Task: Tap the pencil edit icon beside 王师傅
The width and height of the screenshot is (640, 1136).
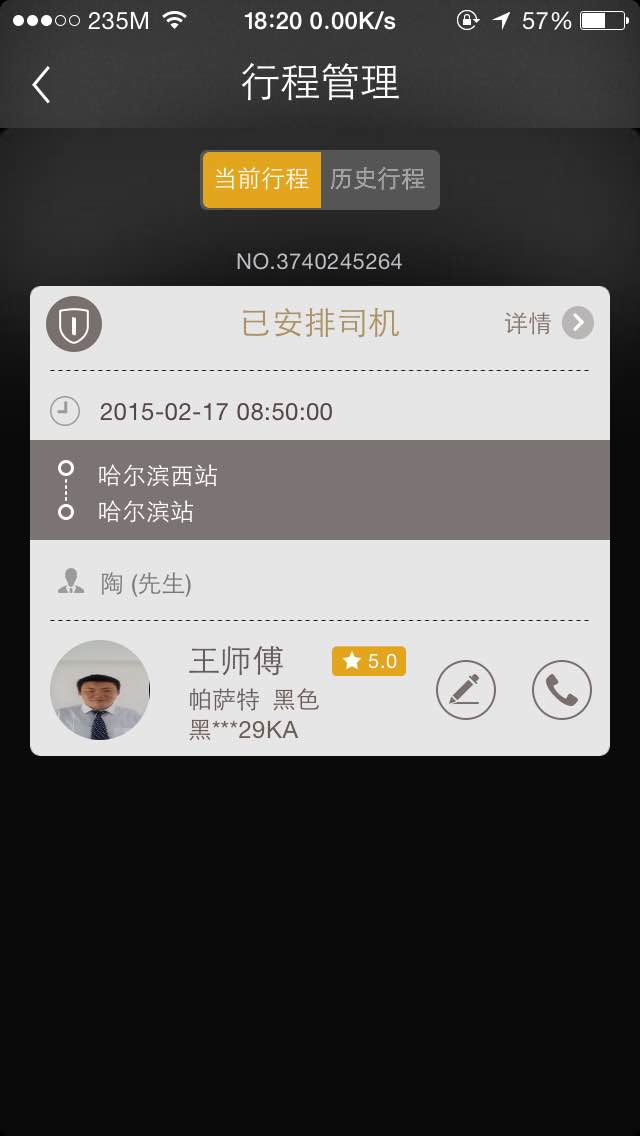Action: 465,690
